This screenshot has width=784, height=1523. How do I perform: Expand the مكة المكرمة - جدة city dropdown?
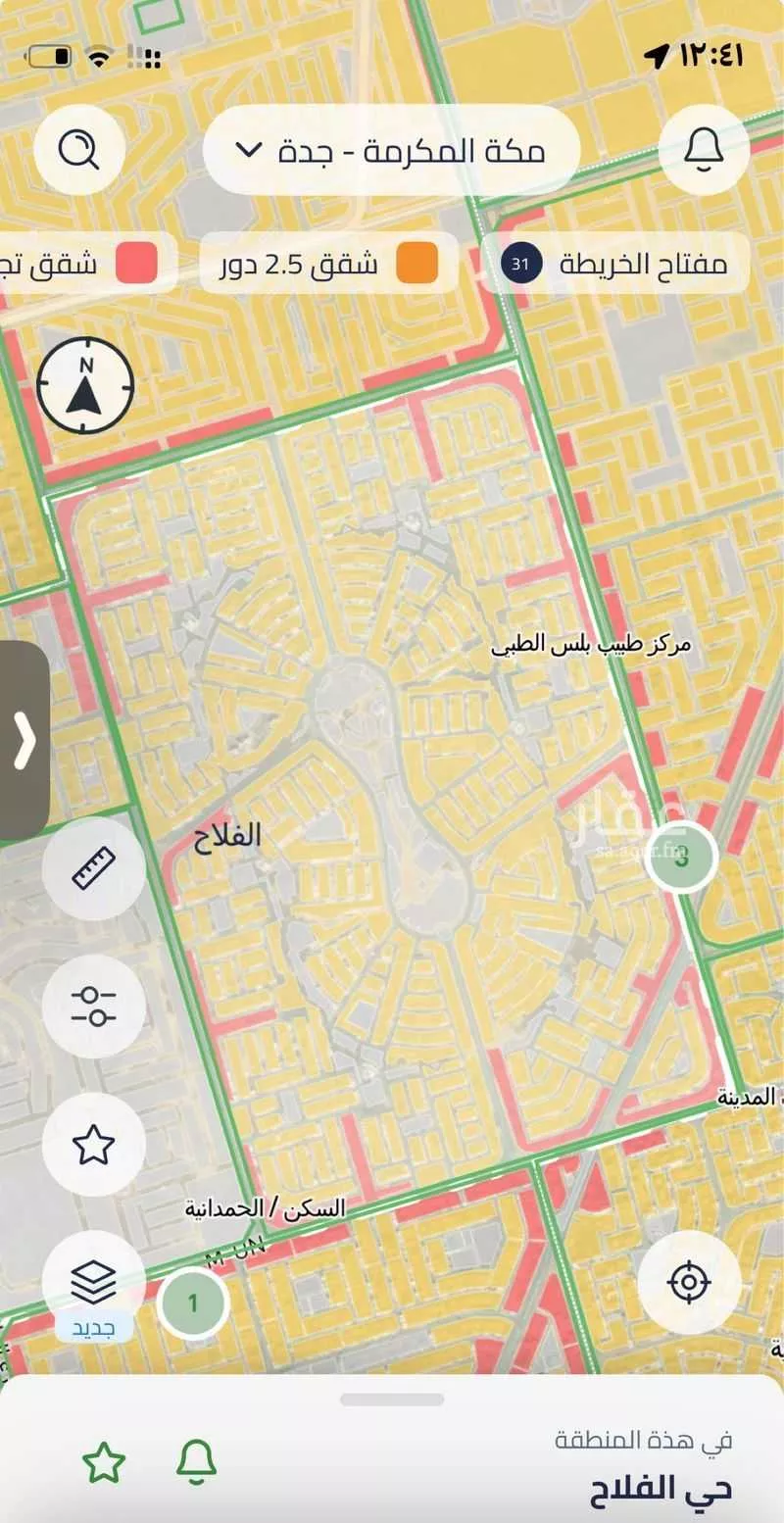click(x=391, y=151)
